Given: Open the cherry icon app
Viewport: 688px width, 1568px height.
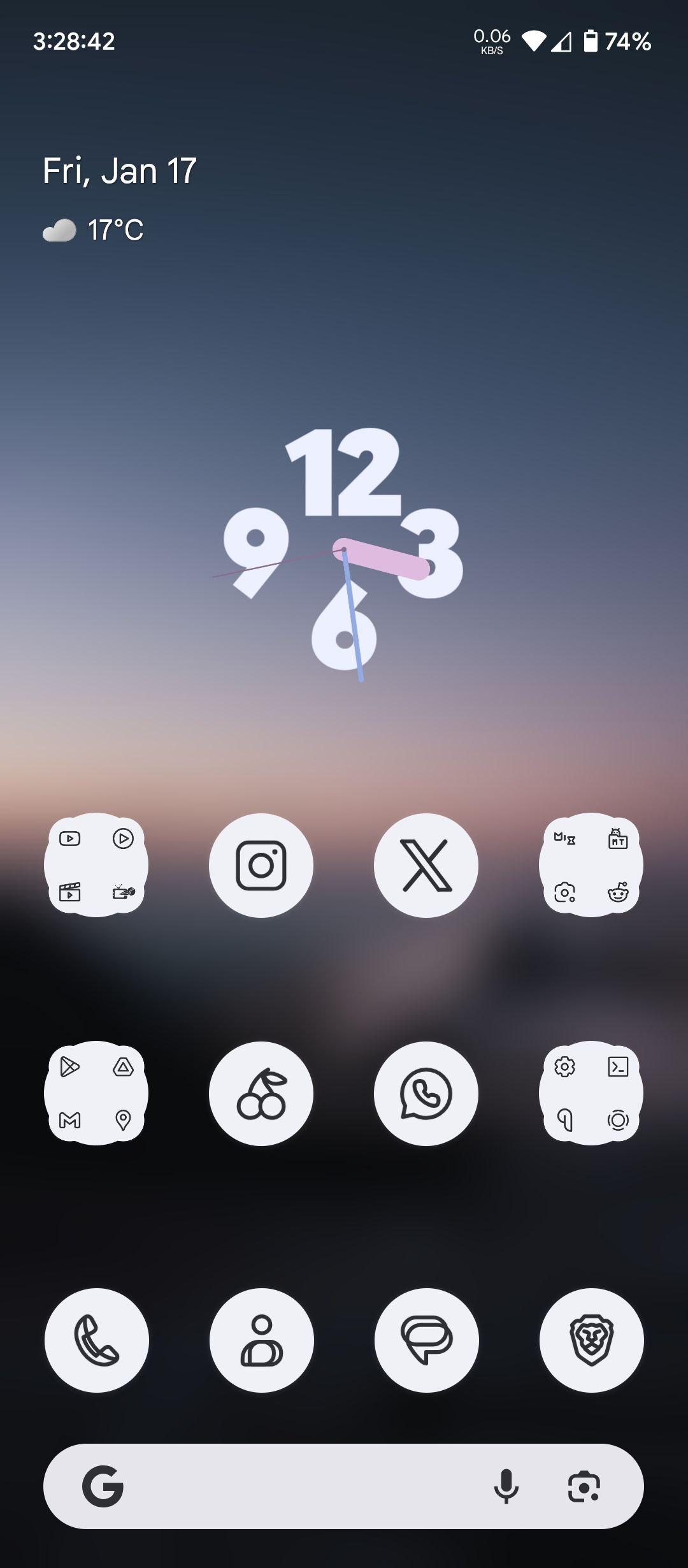Looking at the screenshot, I should [x=261, y=1093].
